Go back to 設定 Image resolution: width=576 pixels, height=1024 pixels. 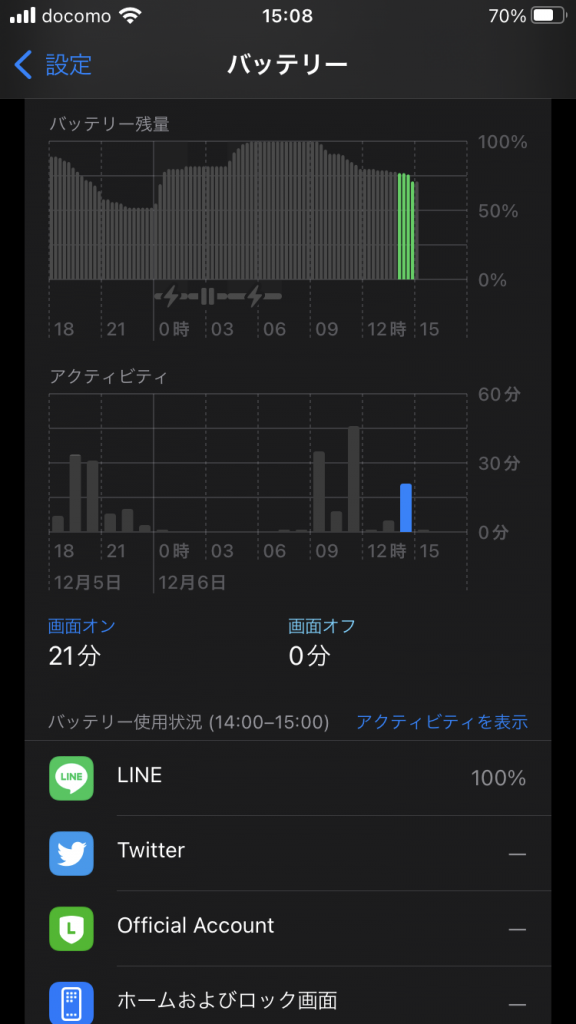pos(52,65)
